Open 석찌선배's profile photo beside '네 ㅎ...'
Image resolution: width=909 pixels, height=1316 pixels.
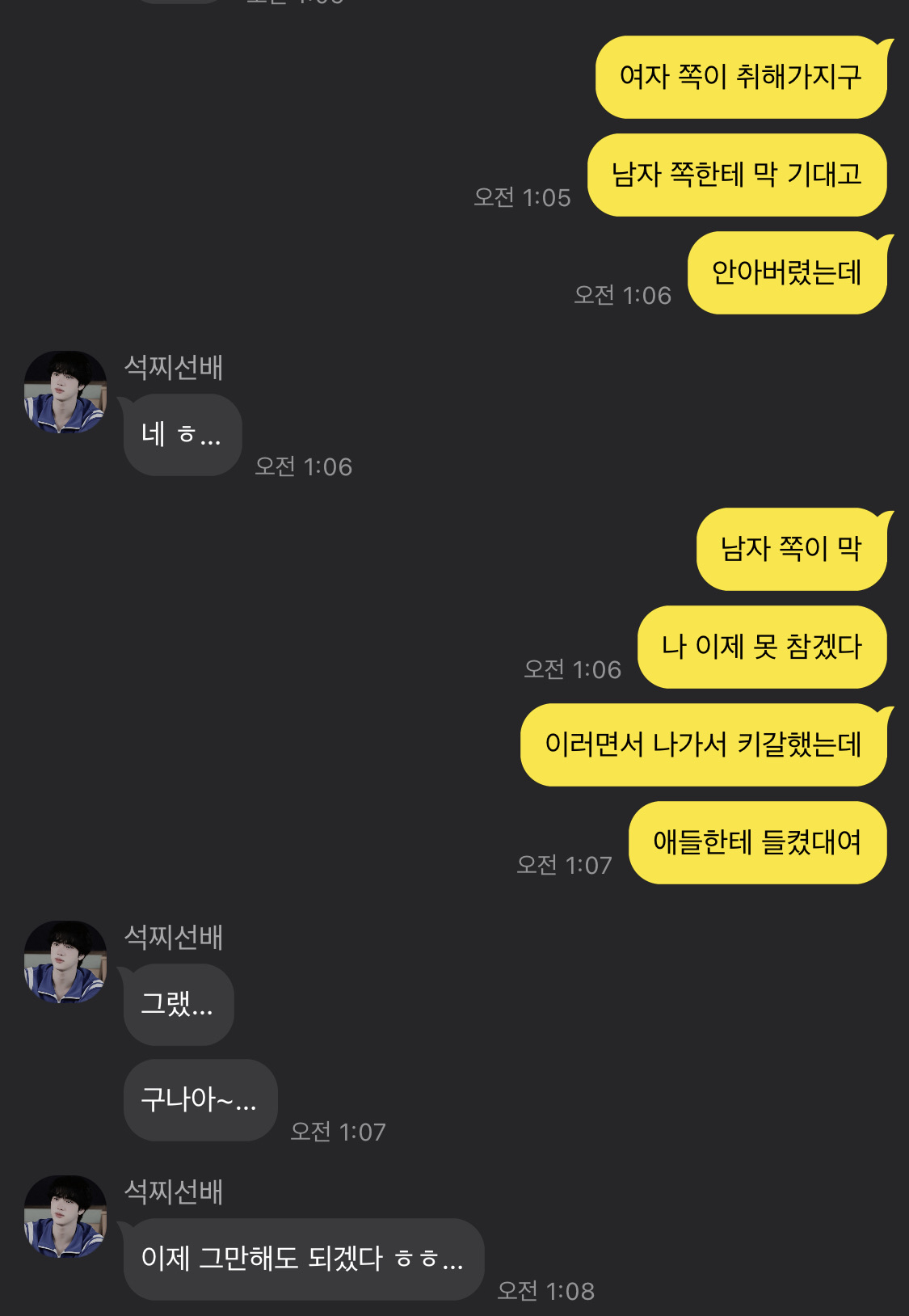coord(65,392)
